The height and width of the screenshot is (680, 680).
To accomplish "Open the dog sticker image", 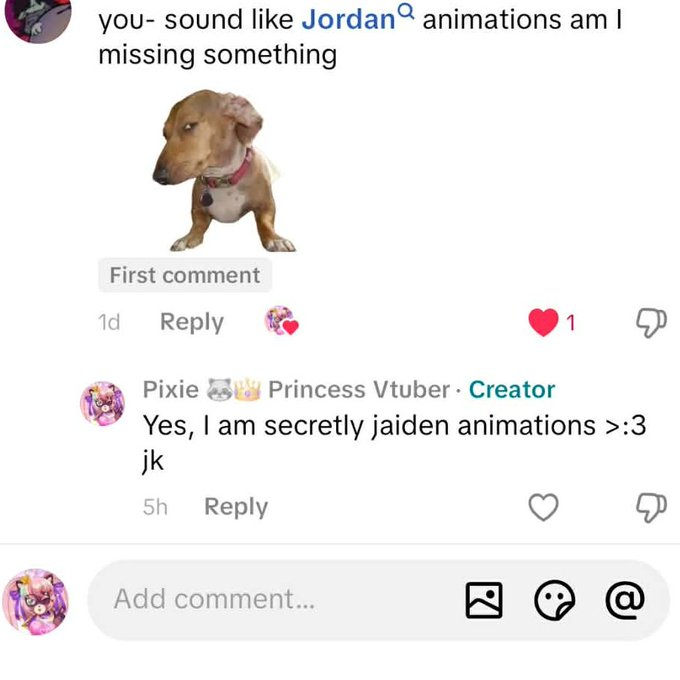I will (x=220, y=170).
